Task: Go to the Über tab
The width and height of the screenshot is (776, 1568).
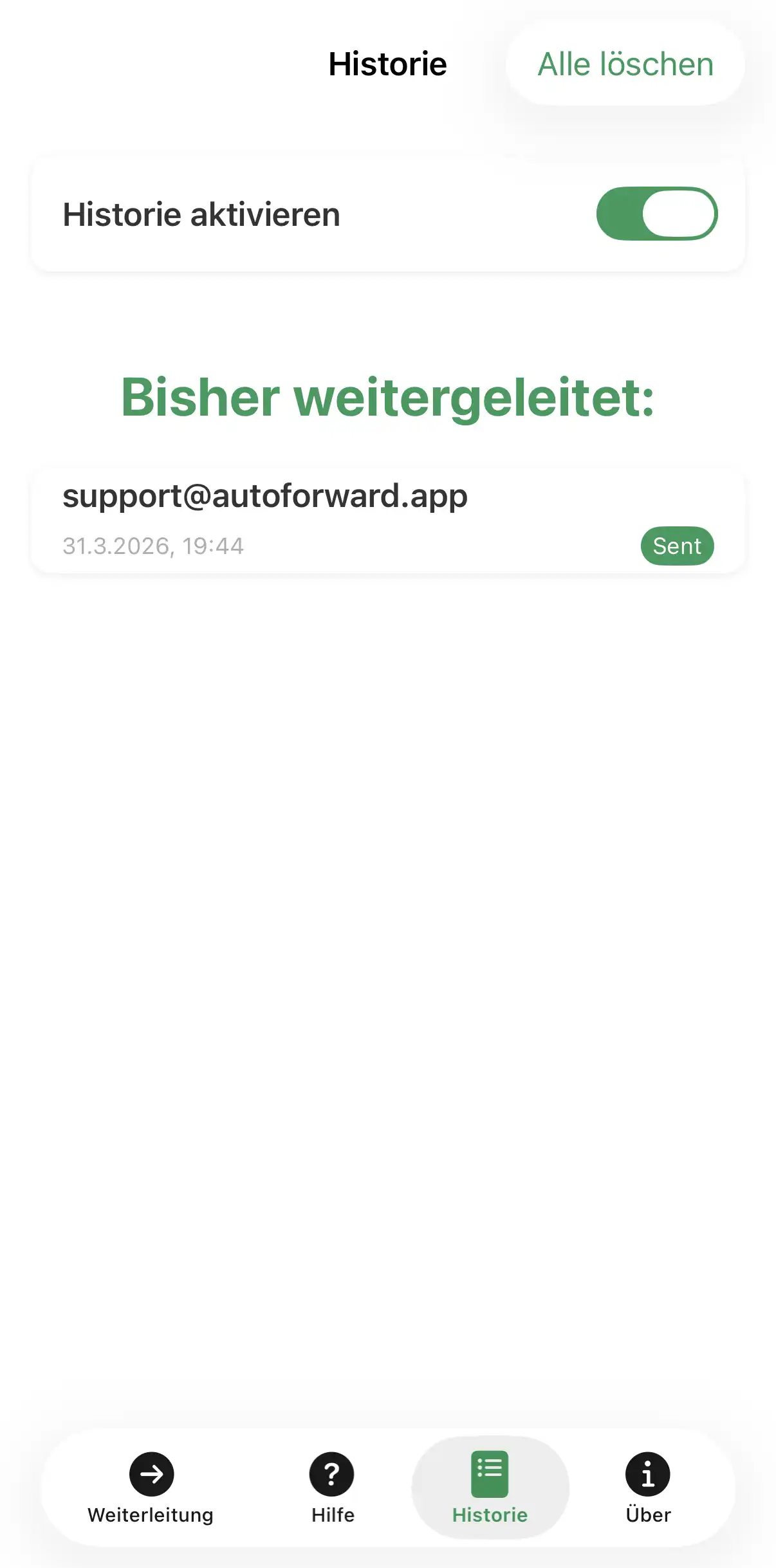Action: pos(647,1487)
